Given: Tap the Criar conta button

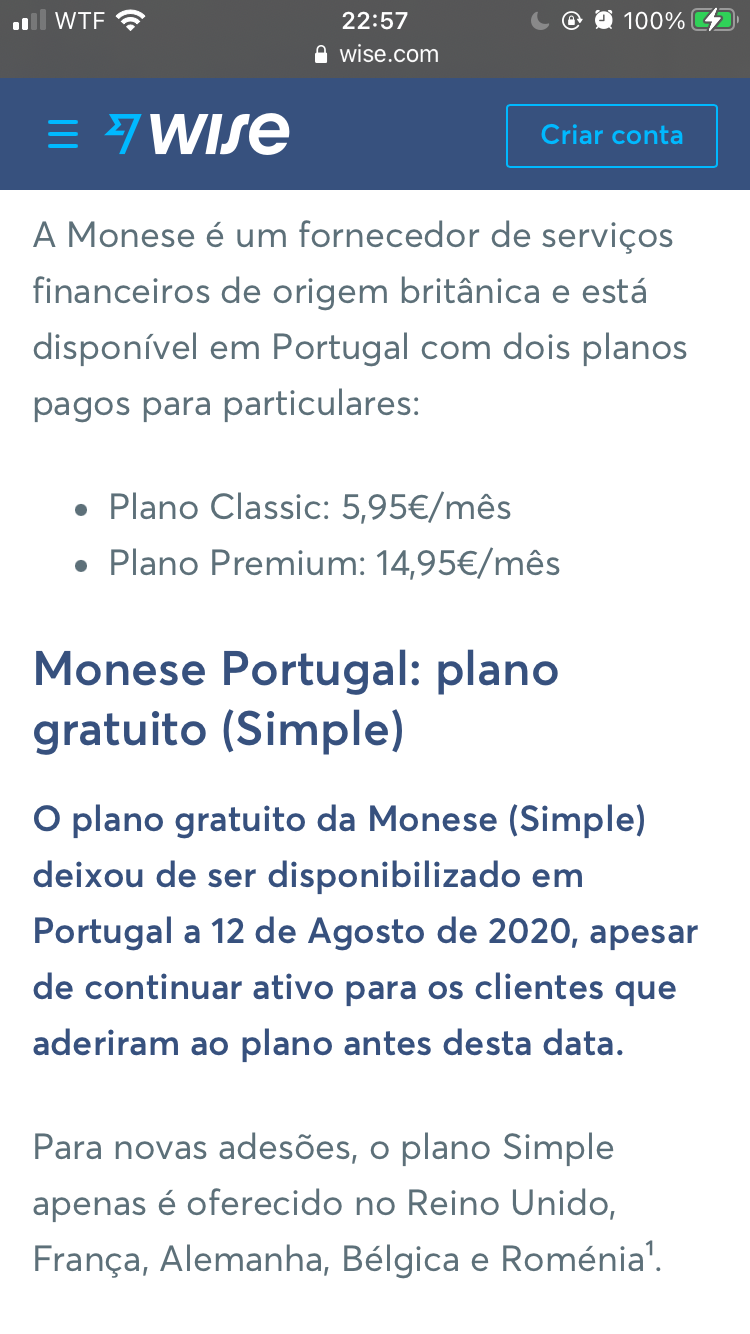Looking at the screenshot, I should [611, 135].
